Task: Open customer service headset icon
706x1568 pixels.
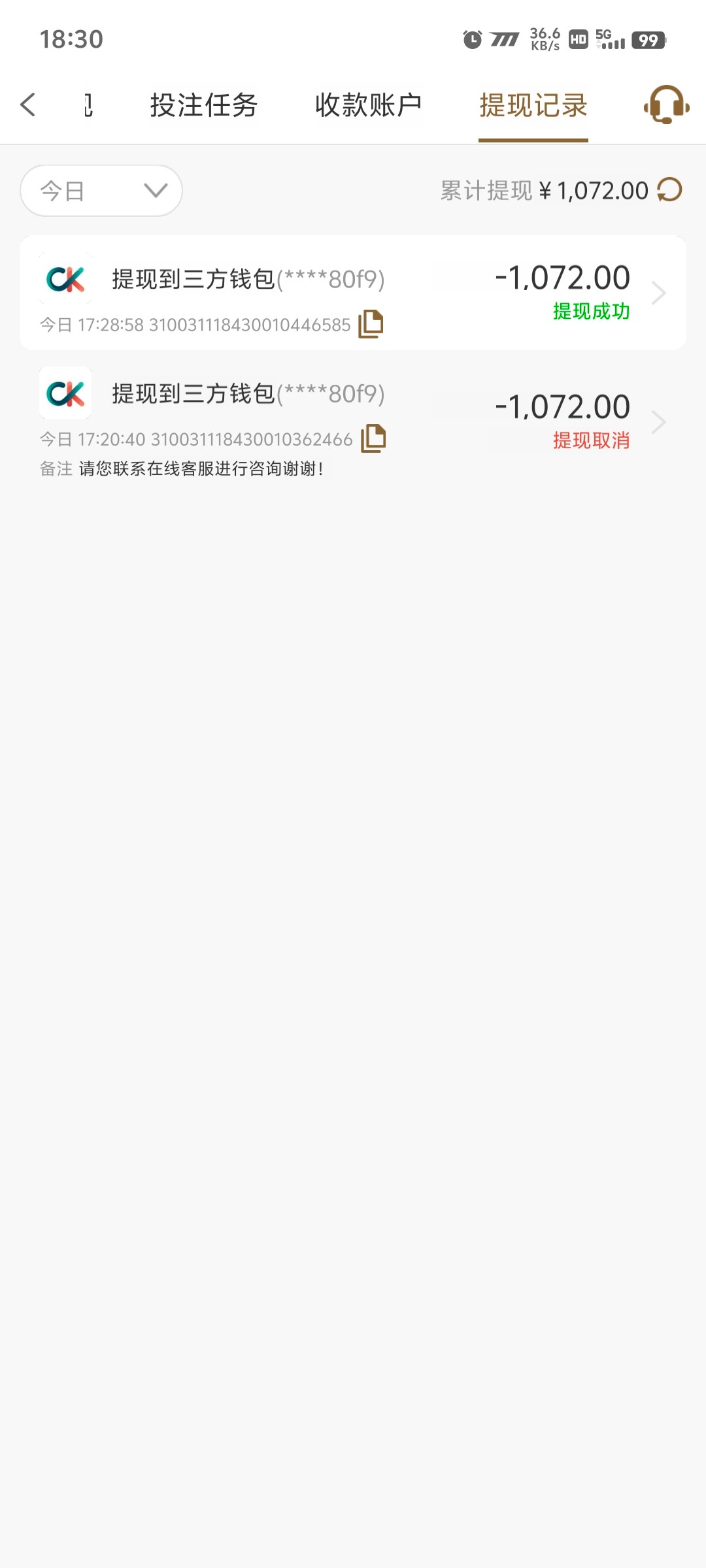Action: (x=666, y=105)
